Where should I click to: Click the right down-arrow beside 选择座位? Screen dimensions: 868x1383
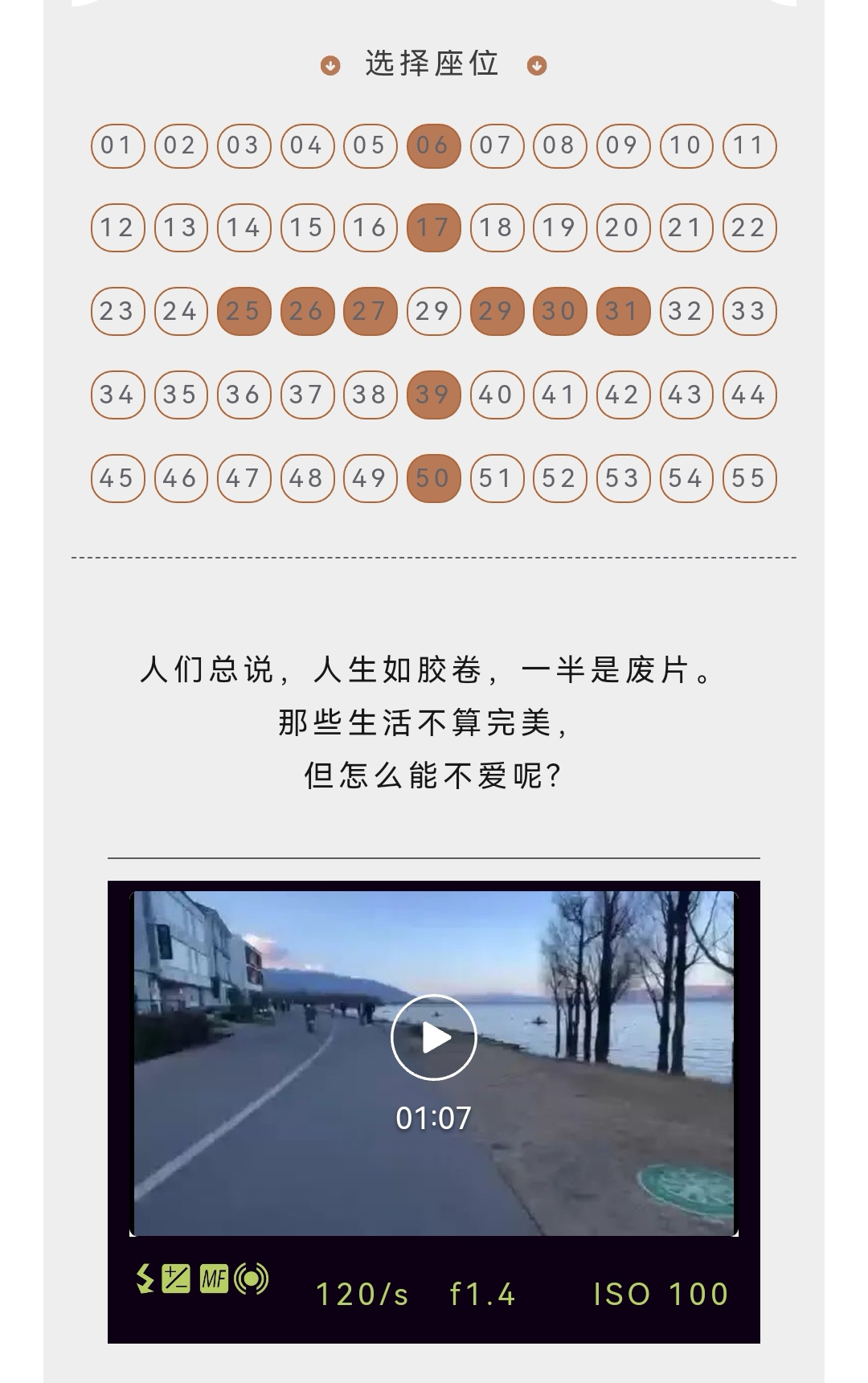(x=536, y=65)
